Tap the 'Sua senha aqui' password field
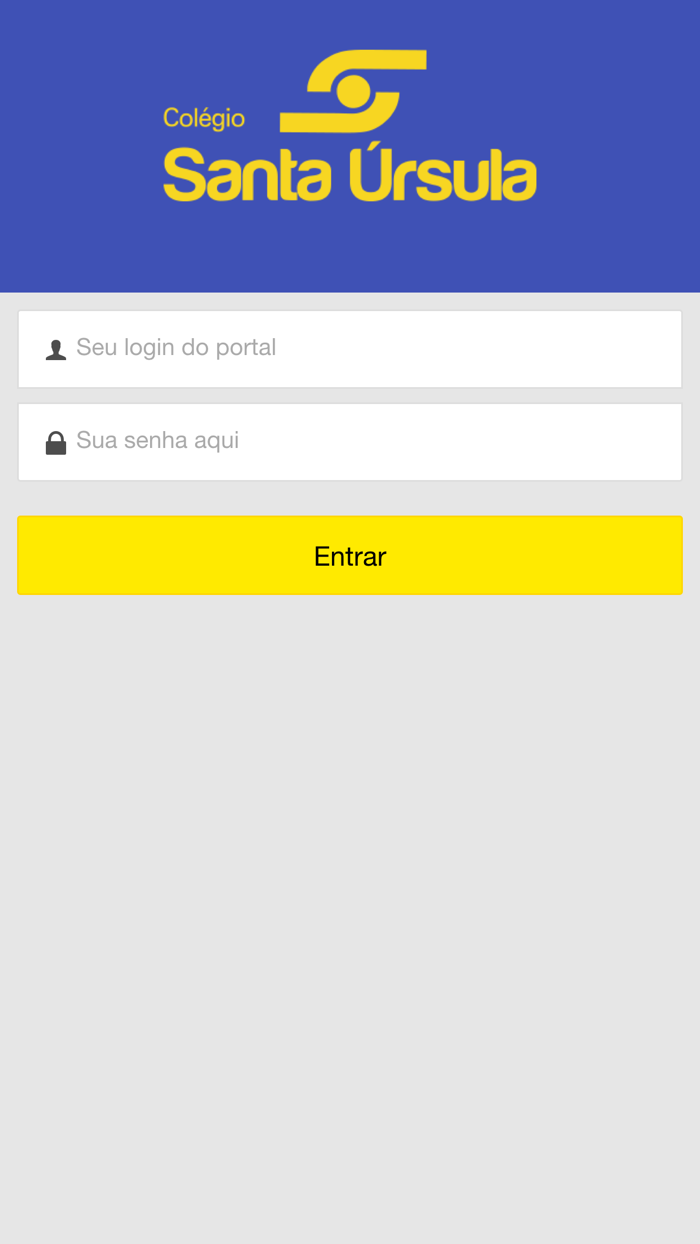The width and height of the screenshot is (700, 1244). pos(350,442)
